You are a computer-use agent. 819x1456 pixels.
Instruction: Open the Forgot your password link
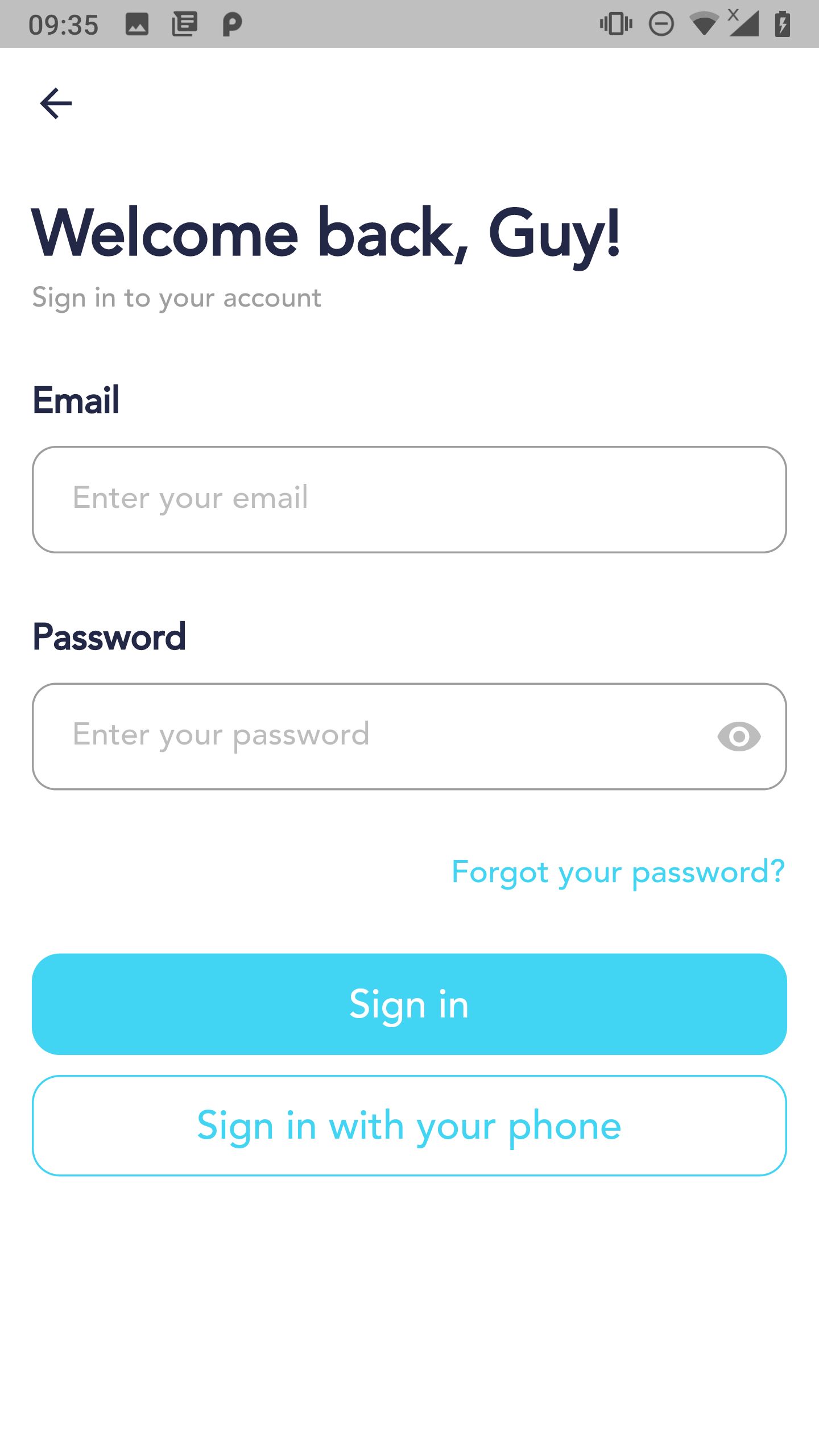click(x=618, y=872)
